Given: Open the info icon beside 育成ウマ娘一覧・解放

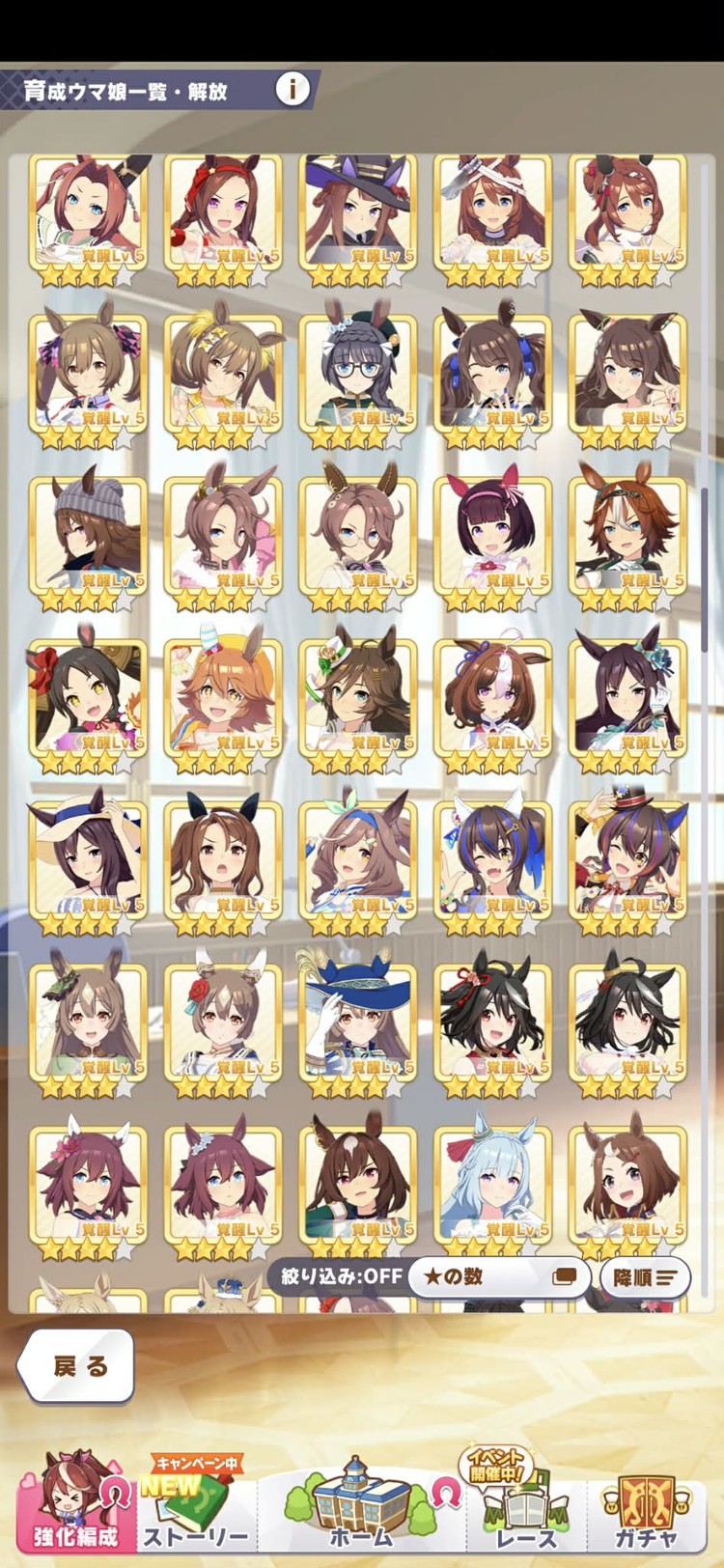Looking at the screenshot, I should pyautogui.click(x=292, y=89).
